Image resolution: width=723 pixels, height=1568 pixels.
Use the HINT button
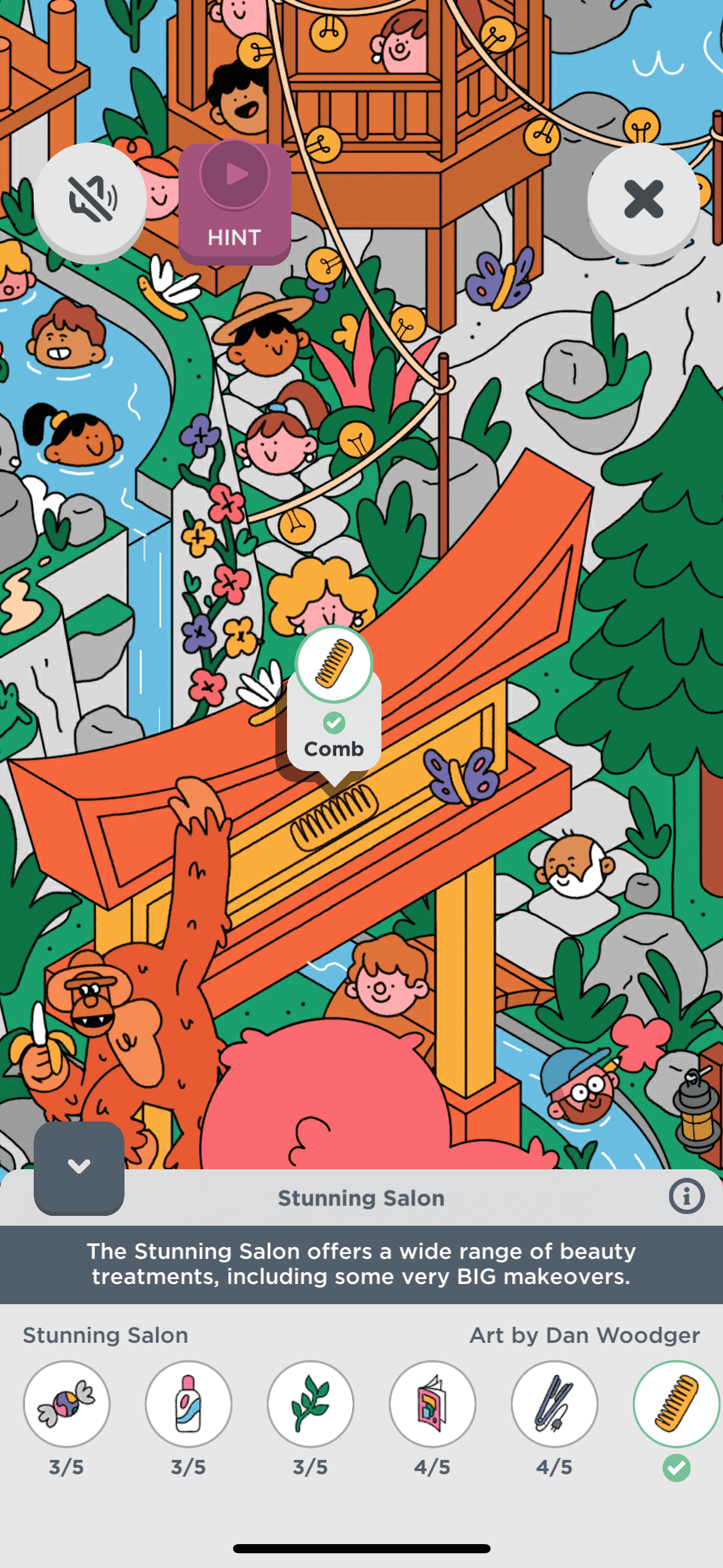(x=234, y=203)
